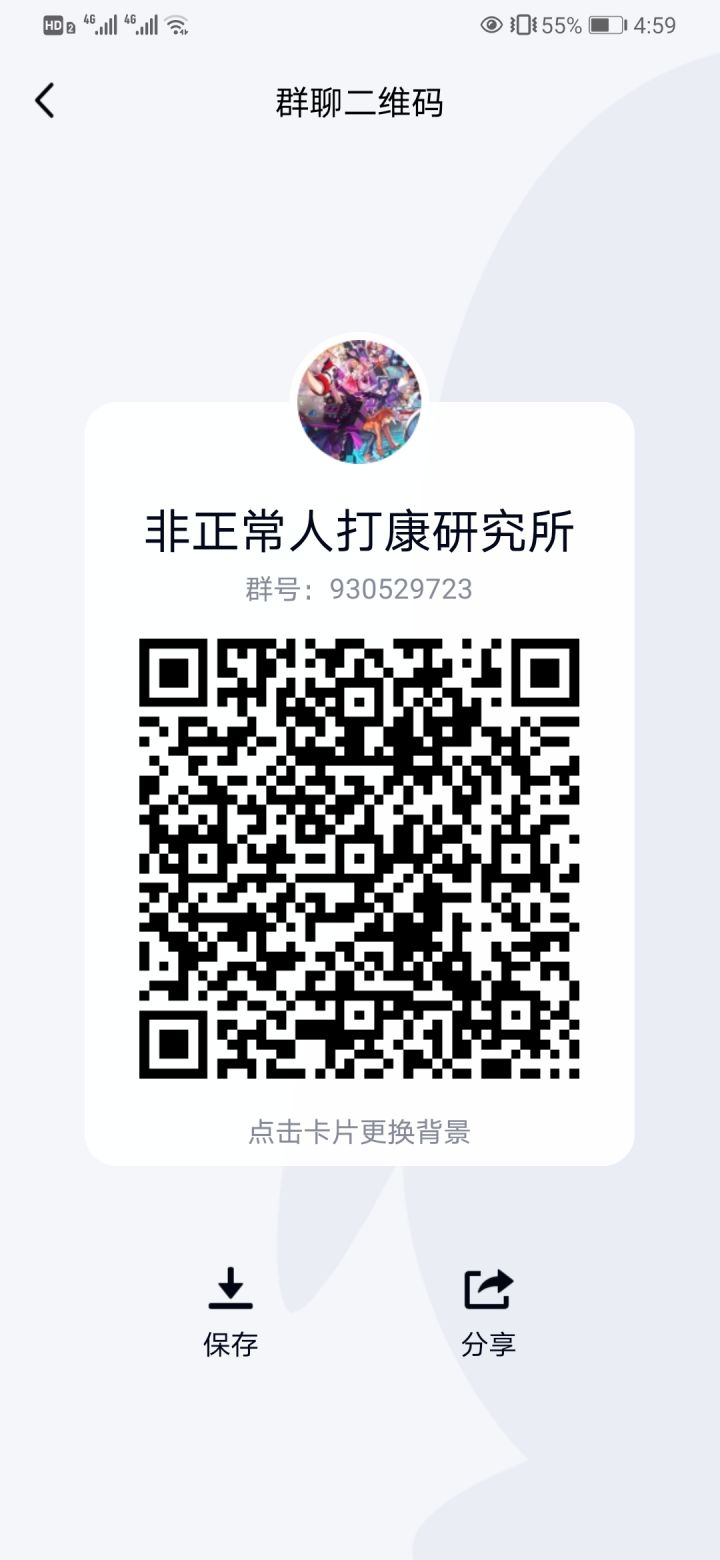This screenshot has width=720, height=1560.
Task: Tap 分享 to share the group QR code
Action: tap(489, 1346)
